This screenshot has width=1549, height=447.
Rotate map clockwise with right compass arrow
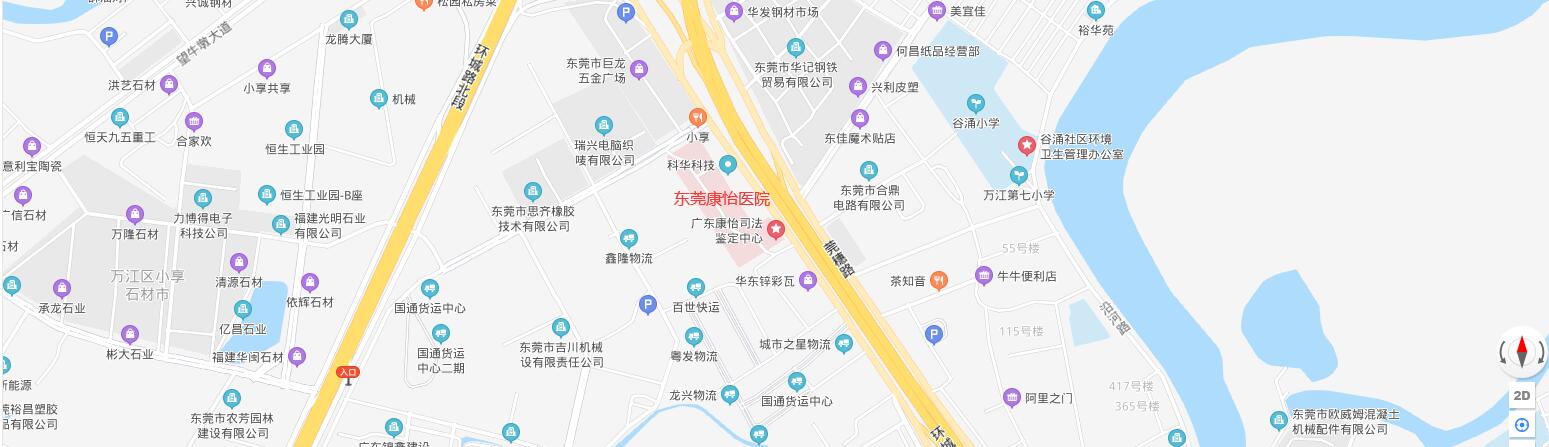click(1542, 353)
